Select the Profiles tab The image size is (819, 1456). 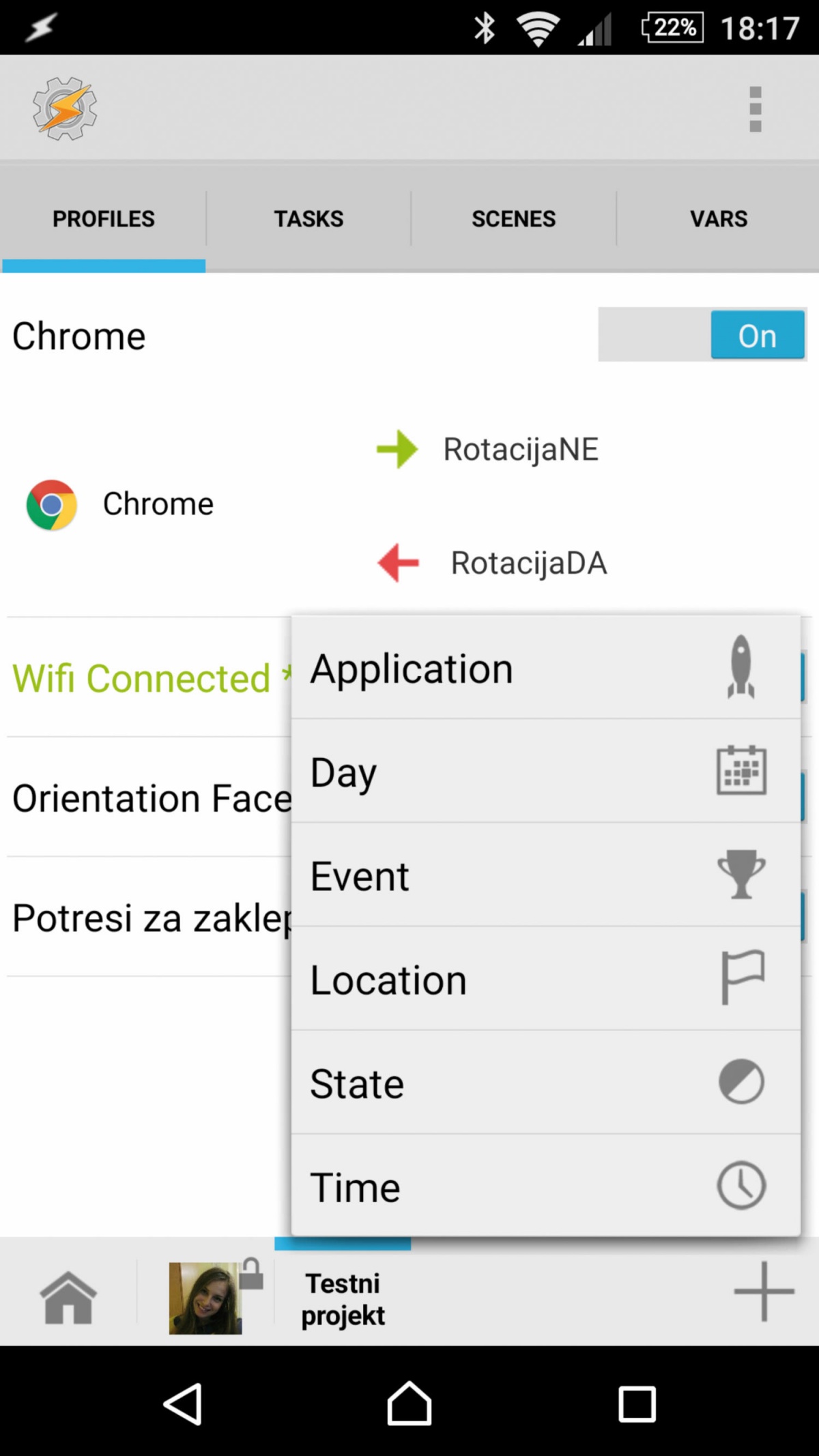(104, 219)
